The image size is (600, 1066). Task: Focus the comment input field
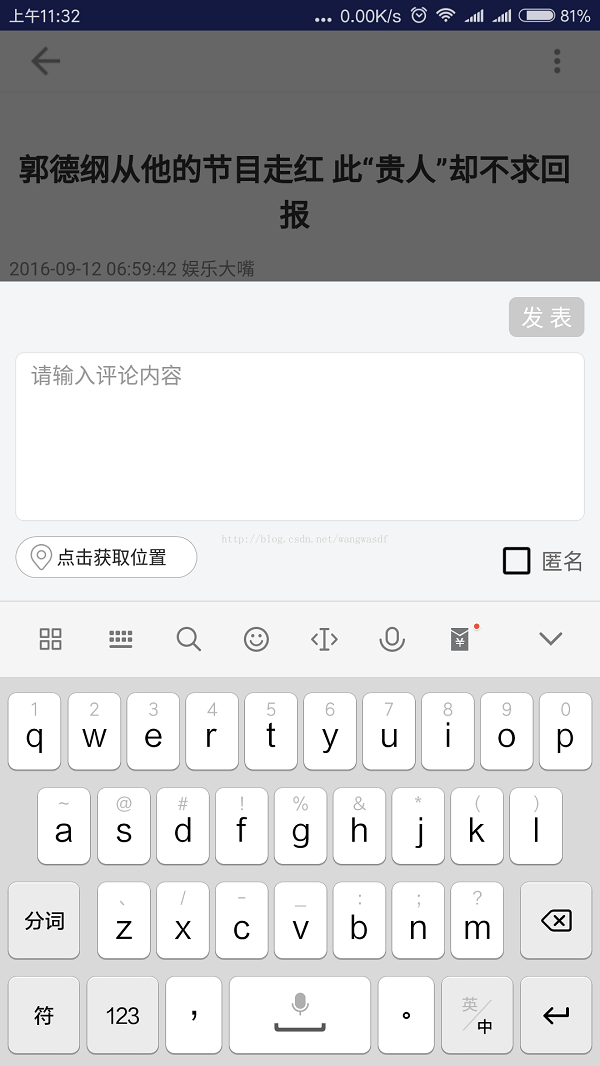tap(299, 436)
